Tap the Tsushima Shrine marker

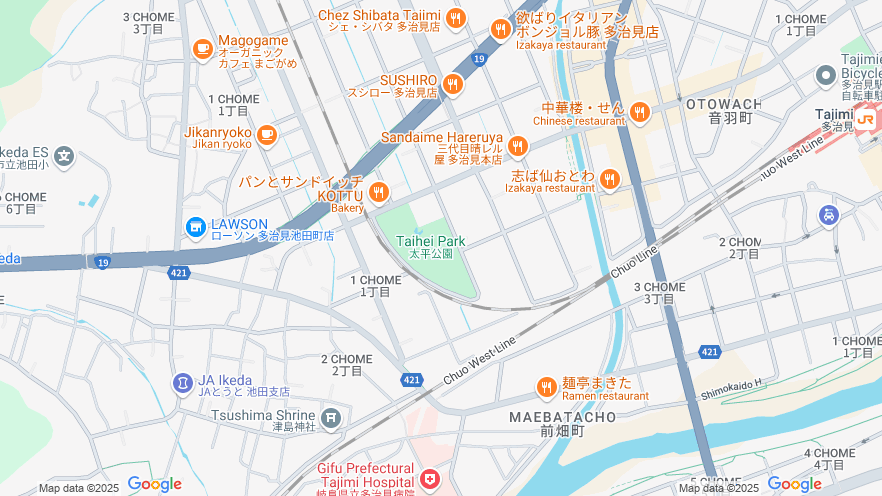pos(331,416)
